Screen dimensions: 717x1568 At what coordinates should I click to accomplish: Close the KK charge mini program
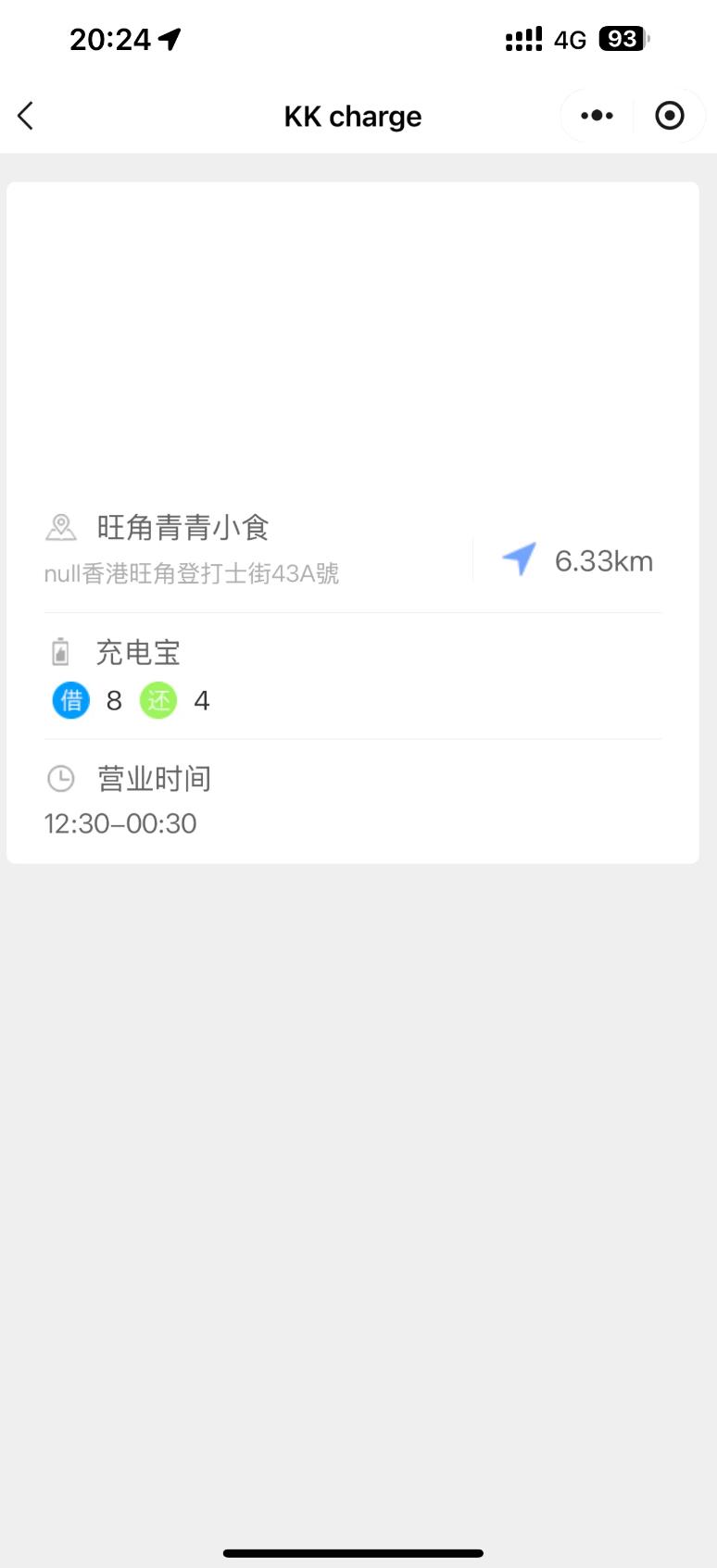(669, 116)
